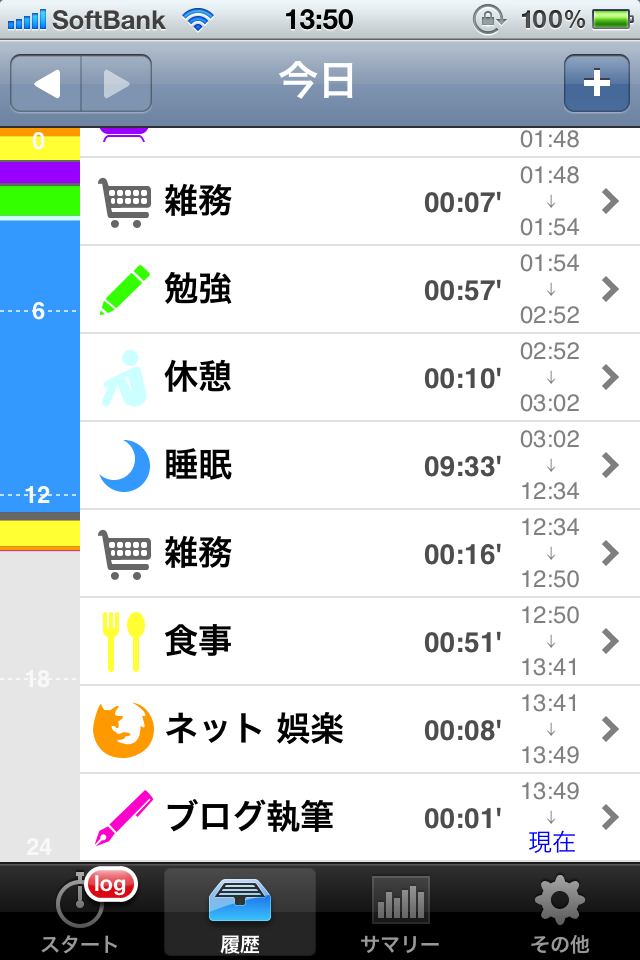640x960 pixels.
Task: Select the 食事 entry
Action: 358,642
